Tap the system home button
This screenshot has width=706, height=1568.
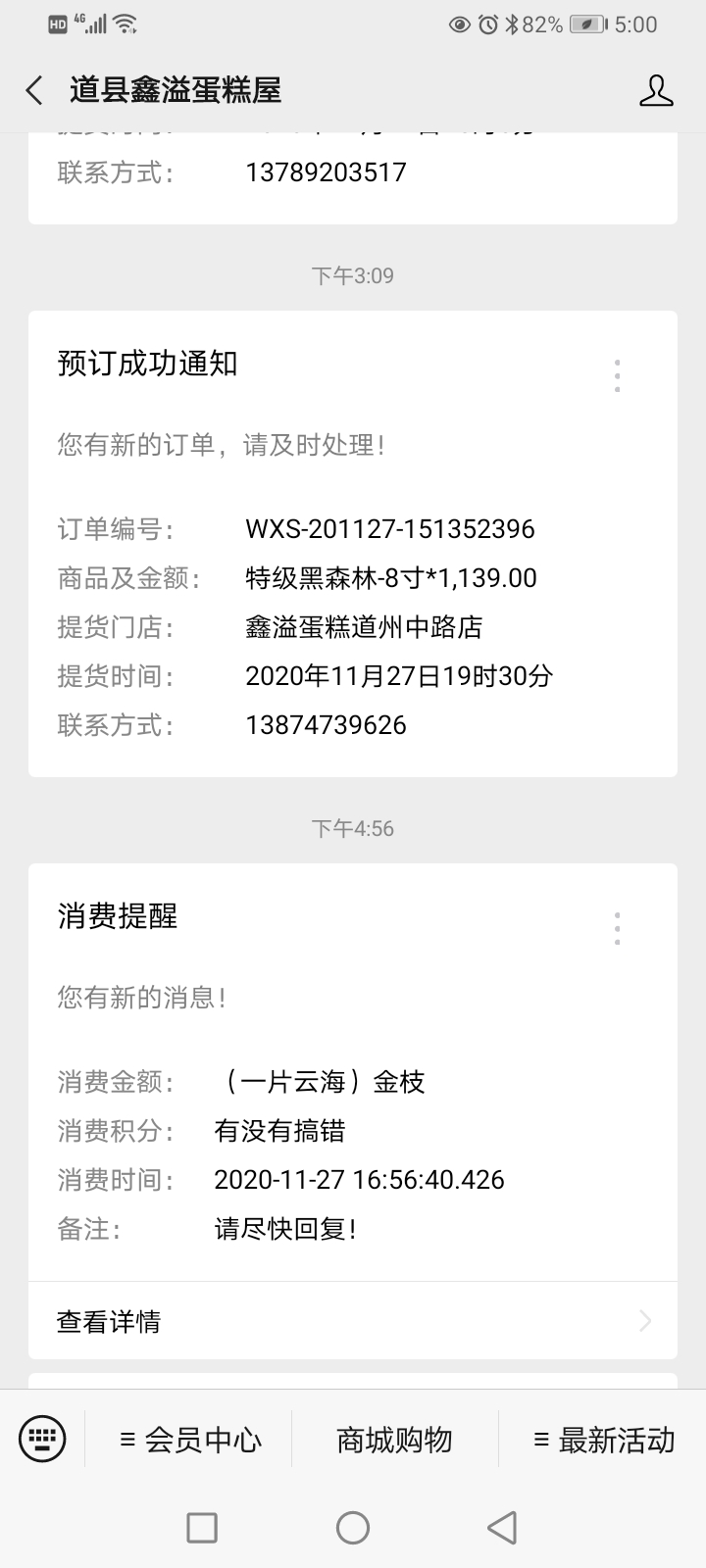tap(353, 1527)
